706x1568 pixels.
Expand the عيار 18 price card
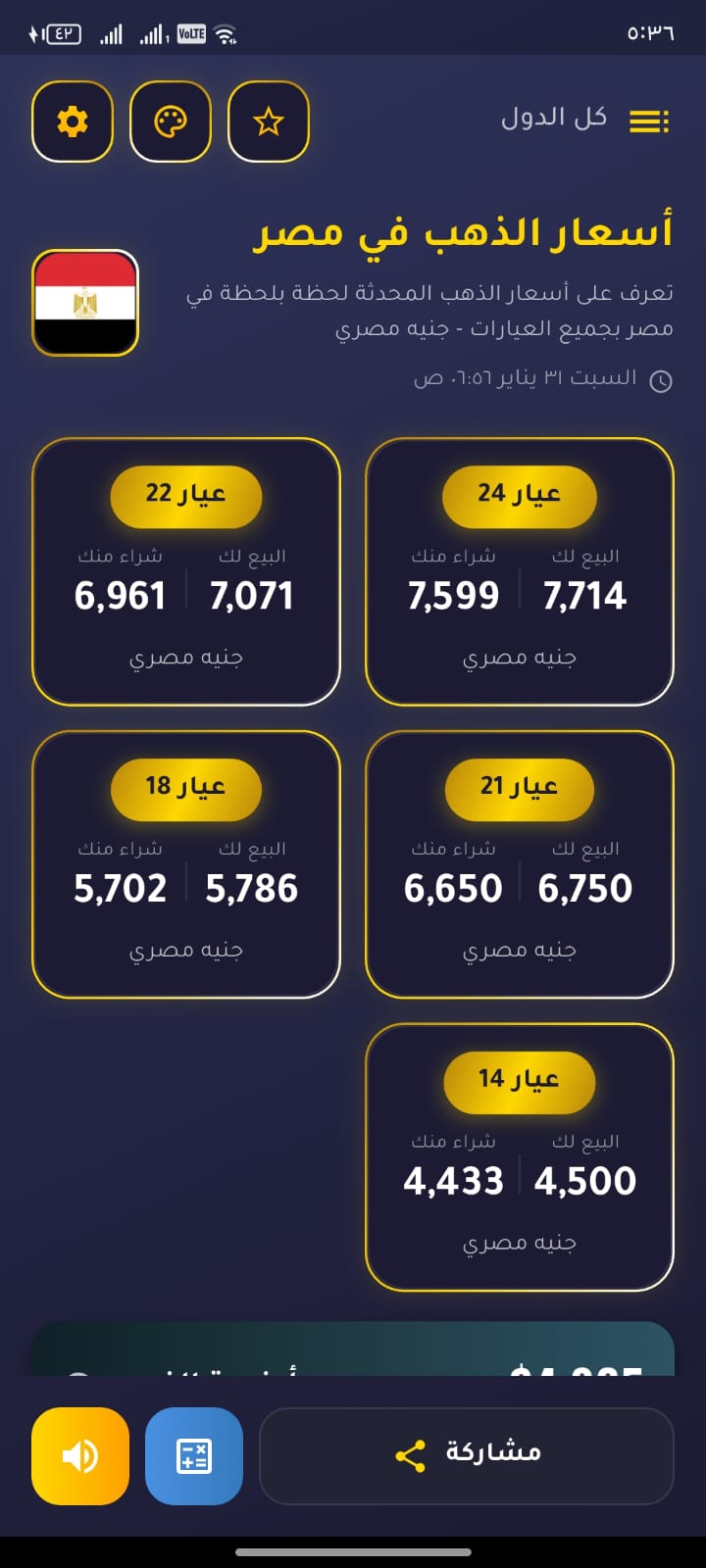click(x=185, y=864)
